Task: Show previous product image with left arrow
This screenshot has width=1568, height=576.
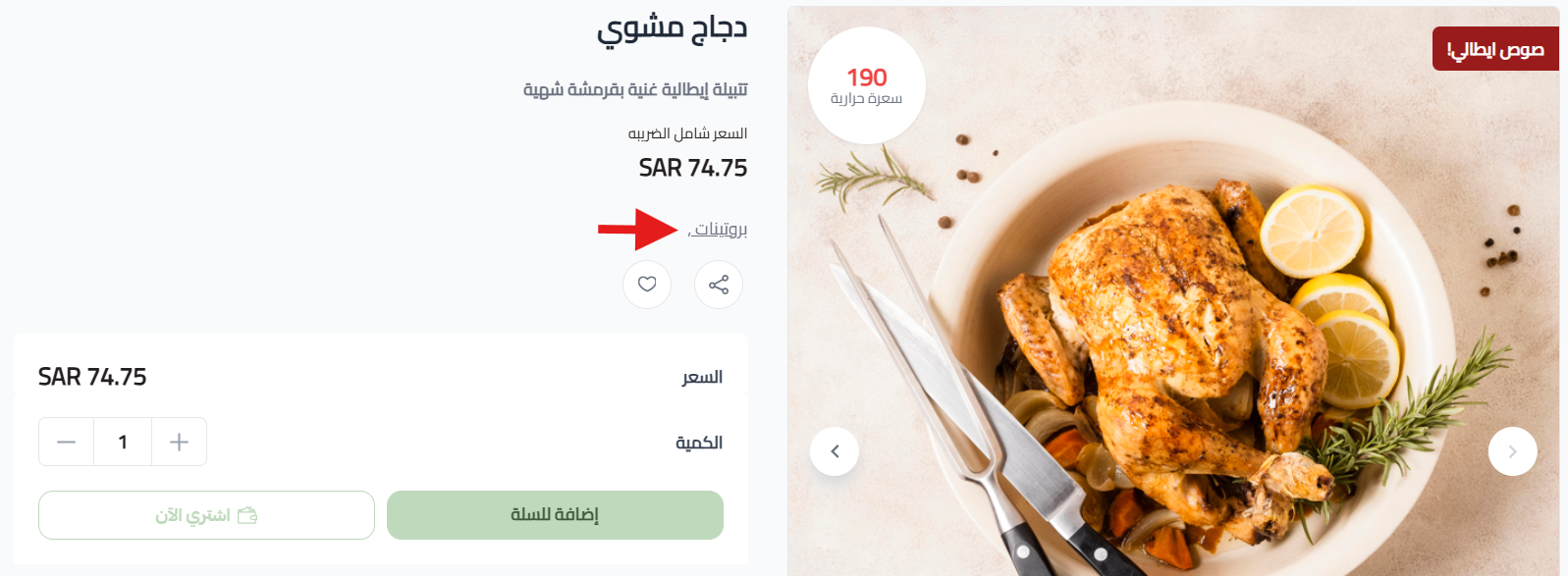Action: (835, 451)
